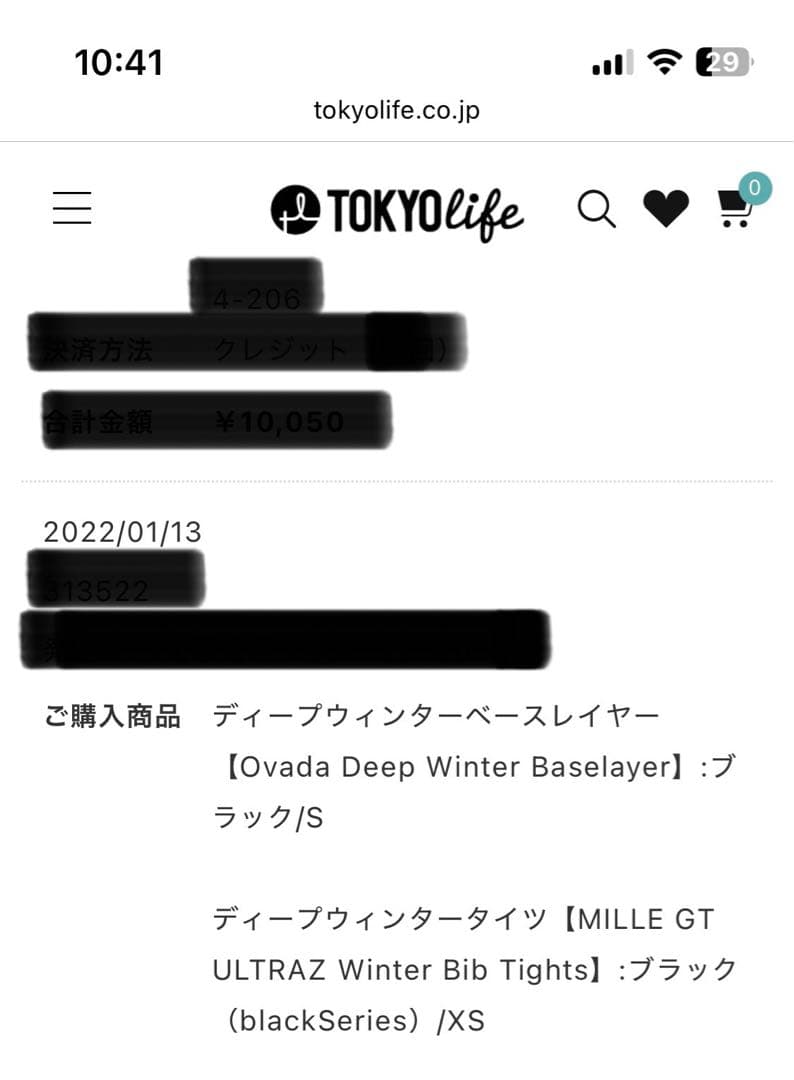794x1080 pixels.
Task: Tap the 合計金額 total amount label
Action: coord(97,421)
